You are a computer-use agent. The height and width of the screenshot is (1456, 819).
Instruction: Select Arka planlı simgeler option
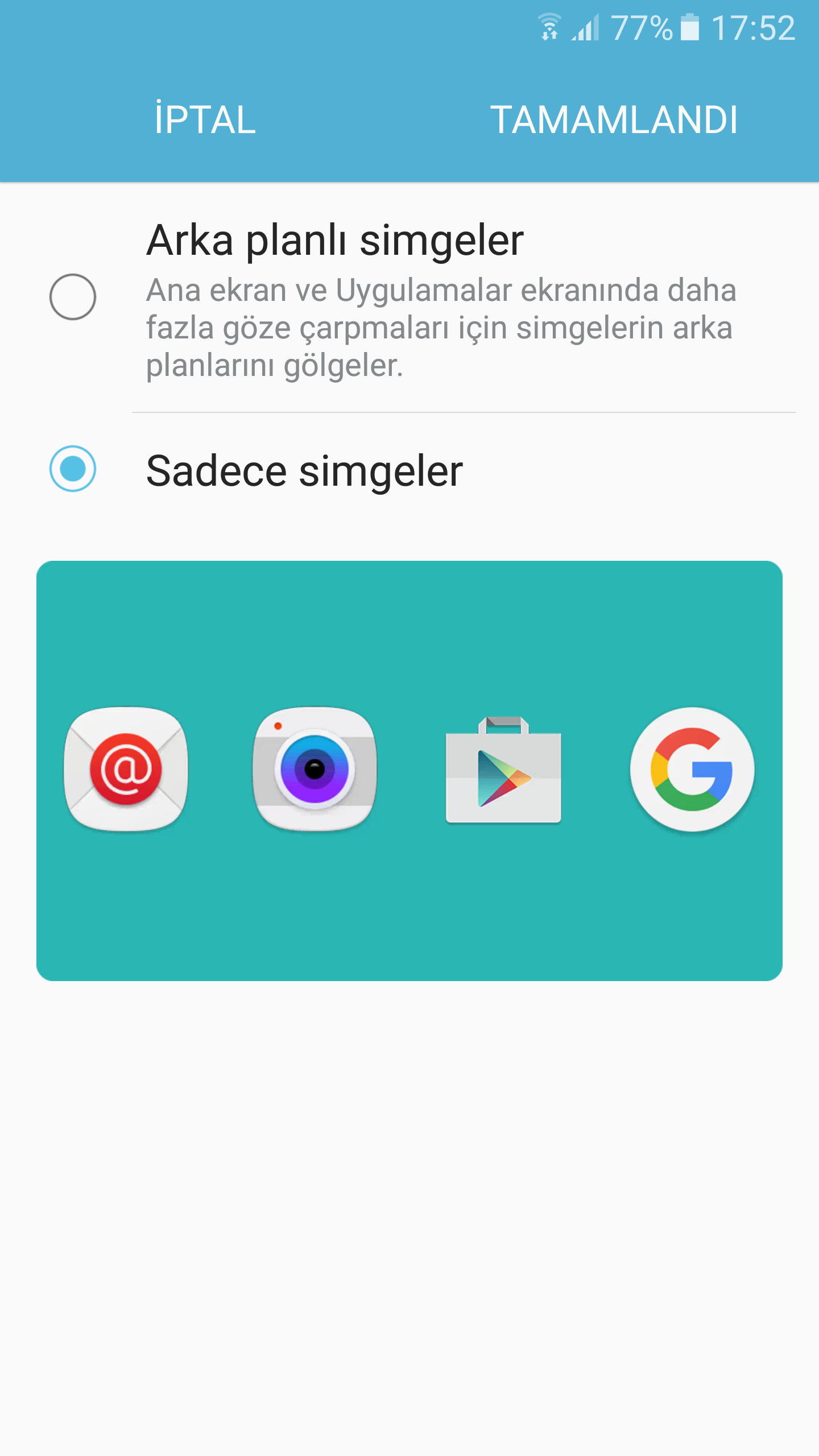73,297
